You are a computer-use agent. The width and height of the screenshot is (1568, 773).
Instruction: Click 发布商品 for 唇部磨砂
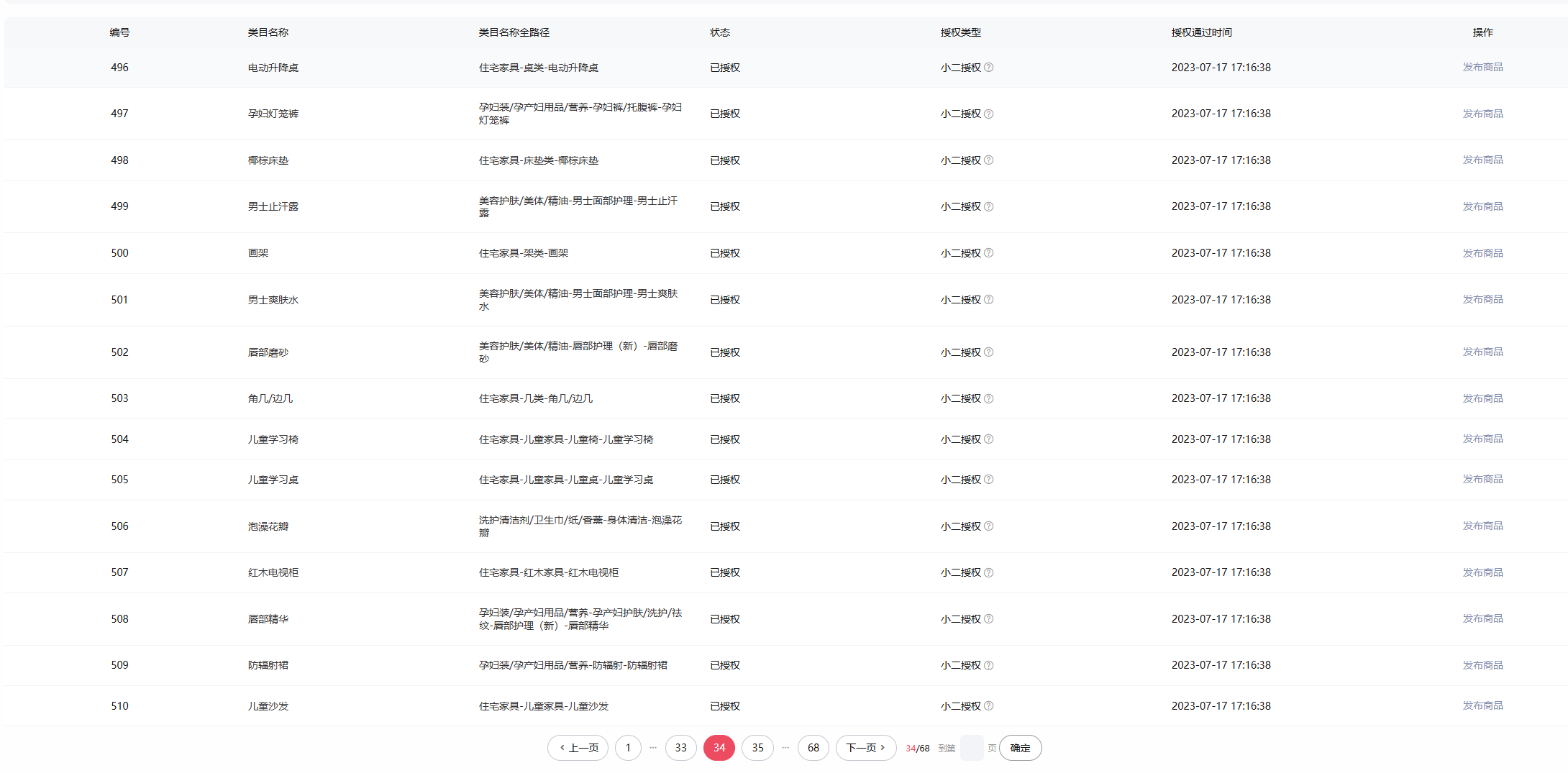(x=1482, y=352)
